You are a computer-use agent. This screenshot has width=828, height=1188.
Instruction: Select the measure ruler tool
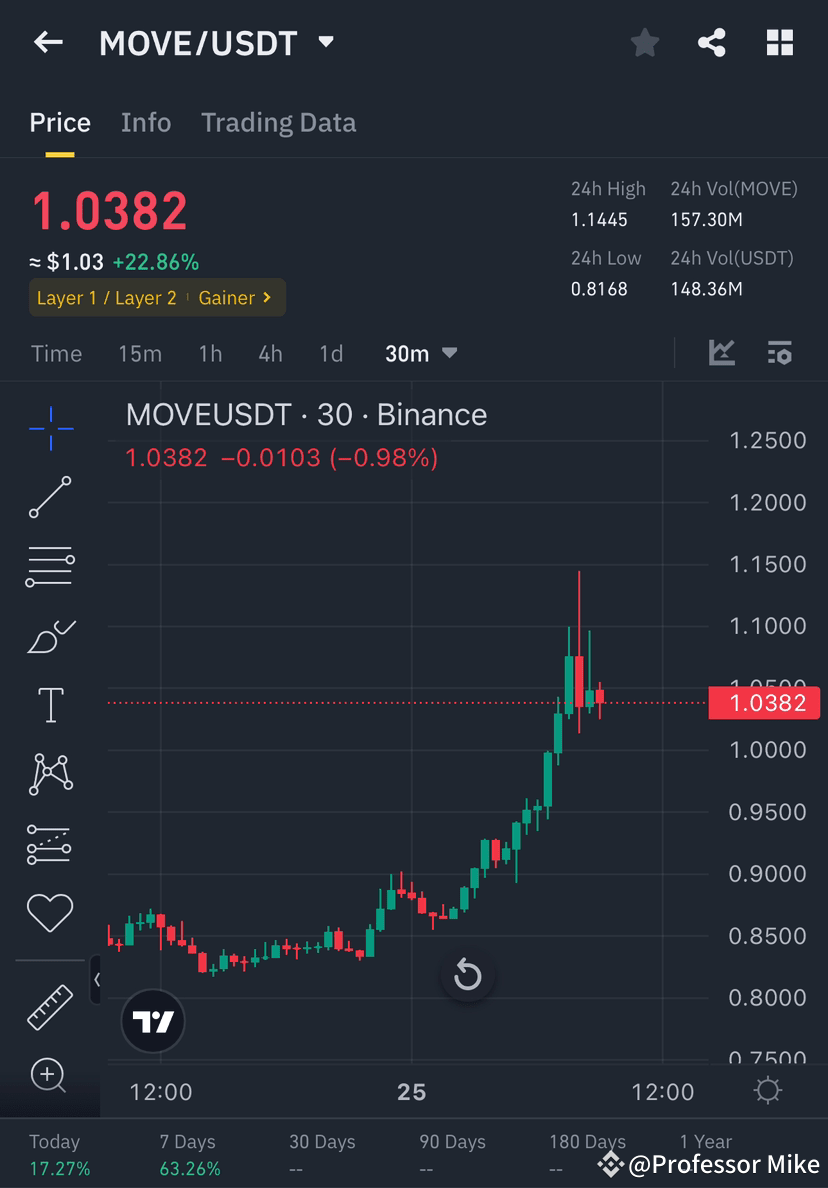coord(50,1008)
